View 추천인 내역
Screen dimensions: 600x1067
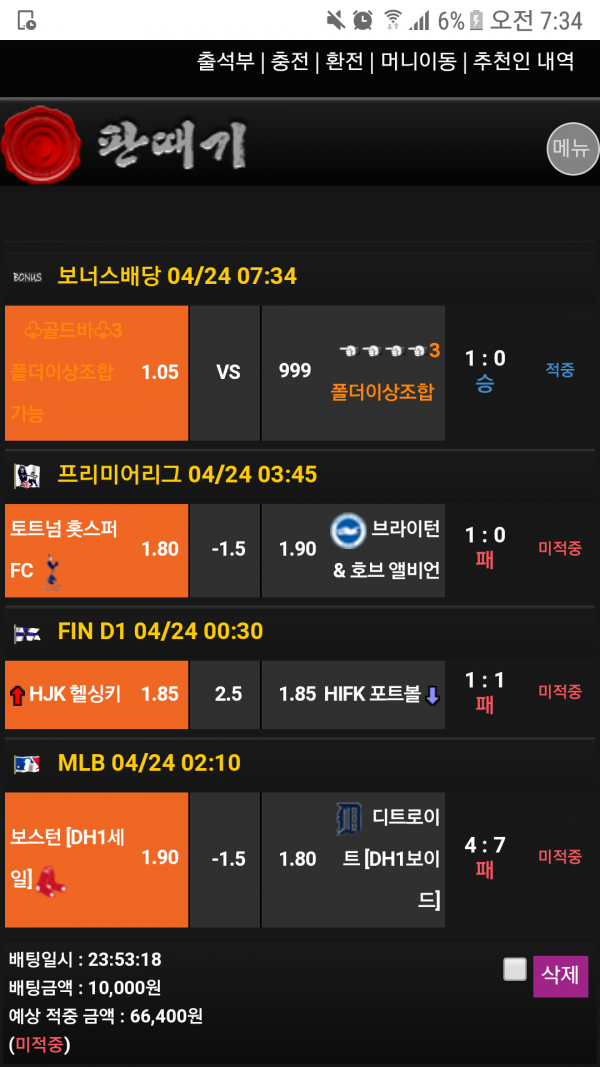click(x=523, y=62)
